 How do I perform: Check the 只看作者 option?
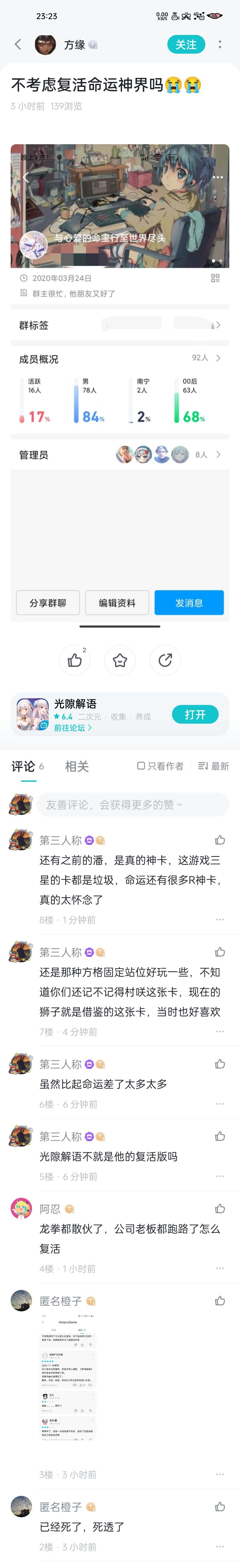[x=160, y=766]
